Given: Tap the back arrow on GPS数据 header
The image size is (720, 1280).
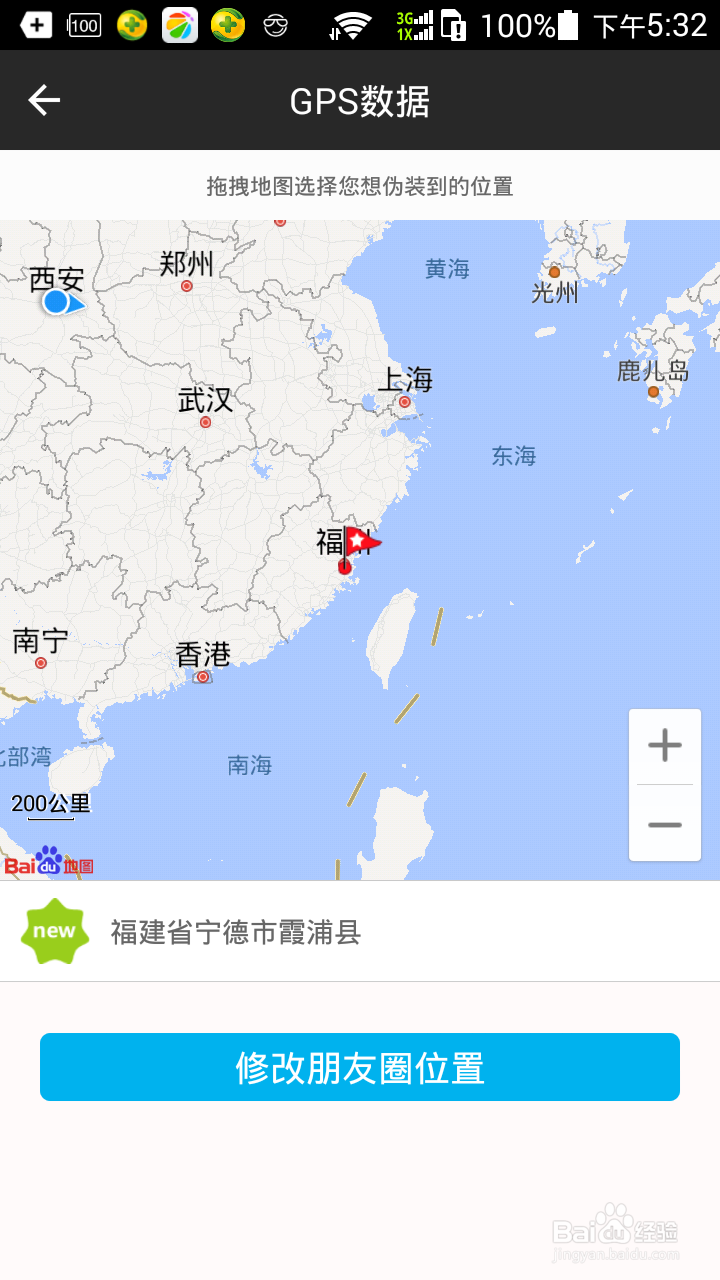Looking at the screenshot, I should coord(42,100).
